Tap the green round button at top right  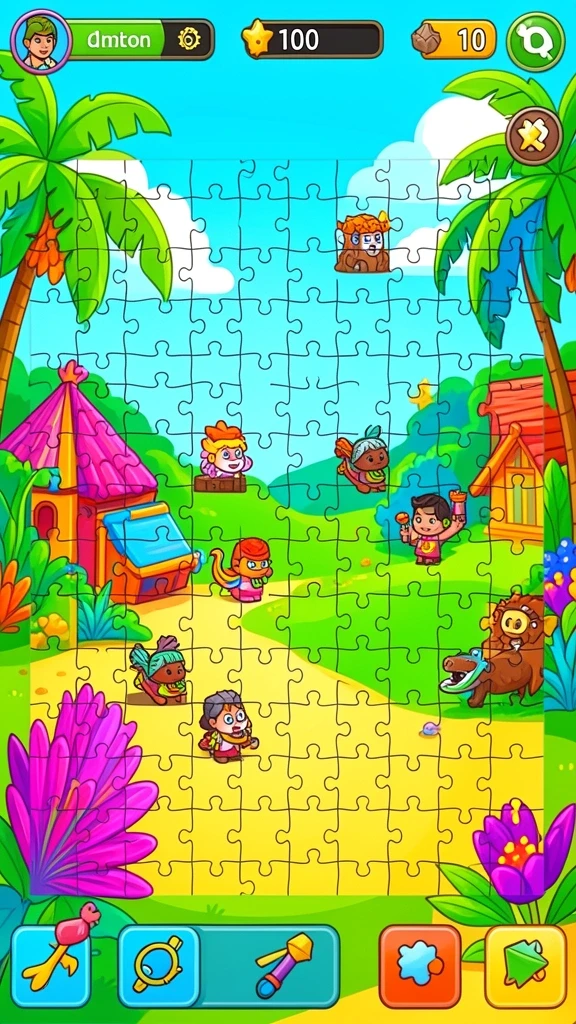[x=536, y=42]
